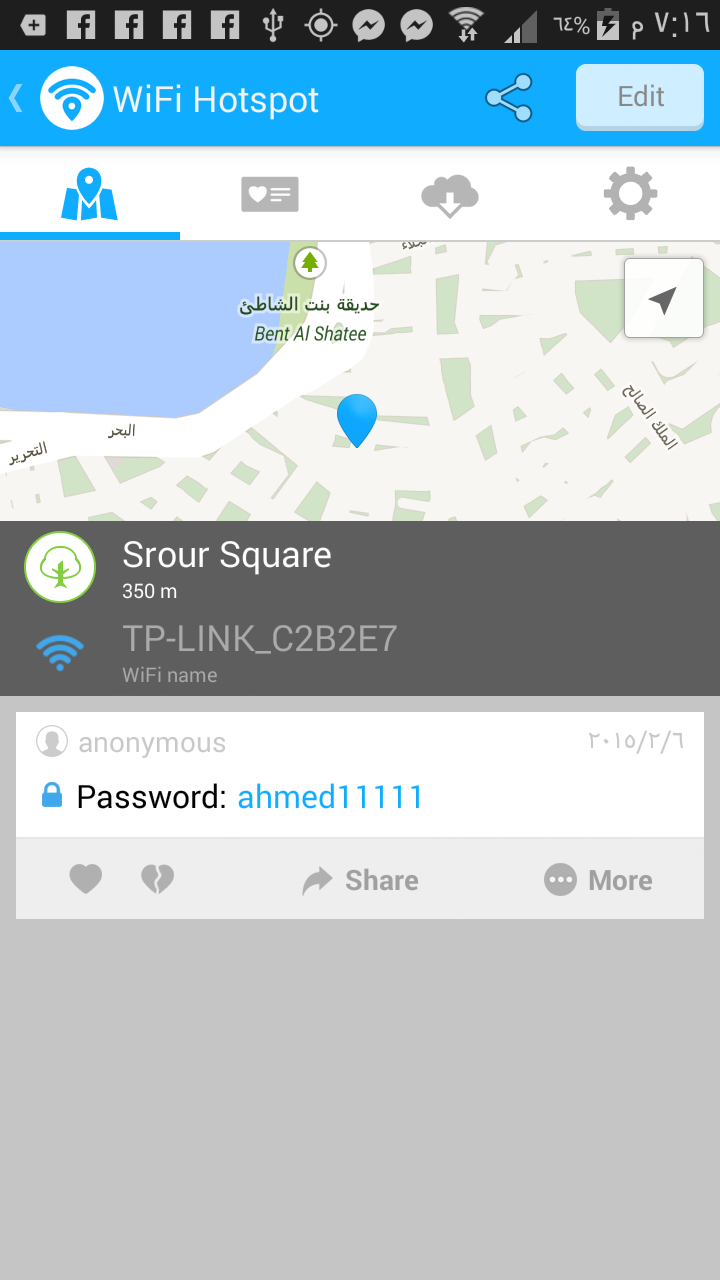Center map with the location arrow button
The image size is (720, 1280).
[664, 298]
